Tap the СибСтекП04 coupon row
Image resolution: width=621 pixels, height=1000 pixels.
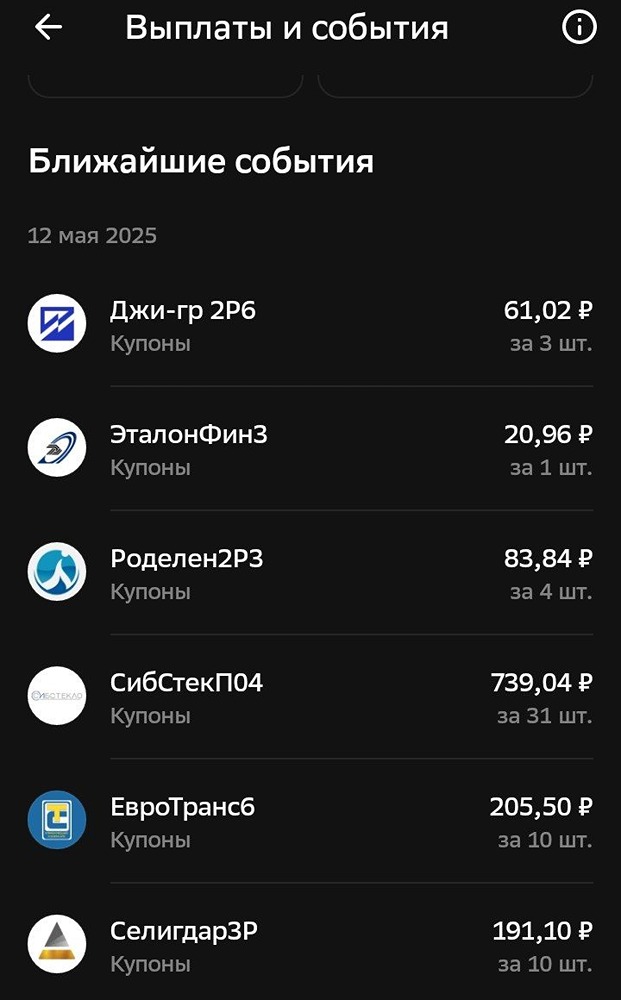[310, 697]
